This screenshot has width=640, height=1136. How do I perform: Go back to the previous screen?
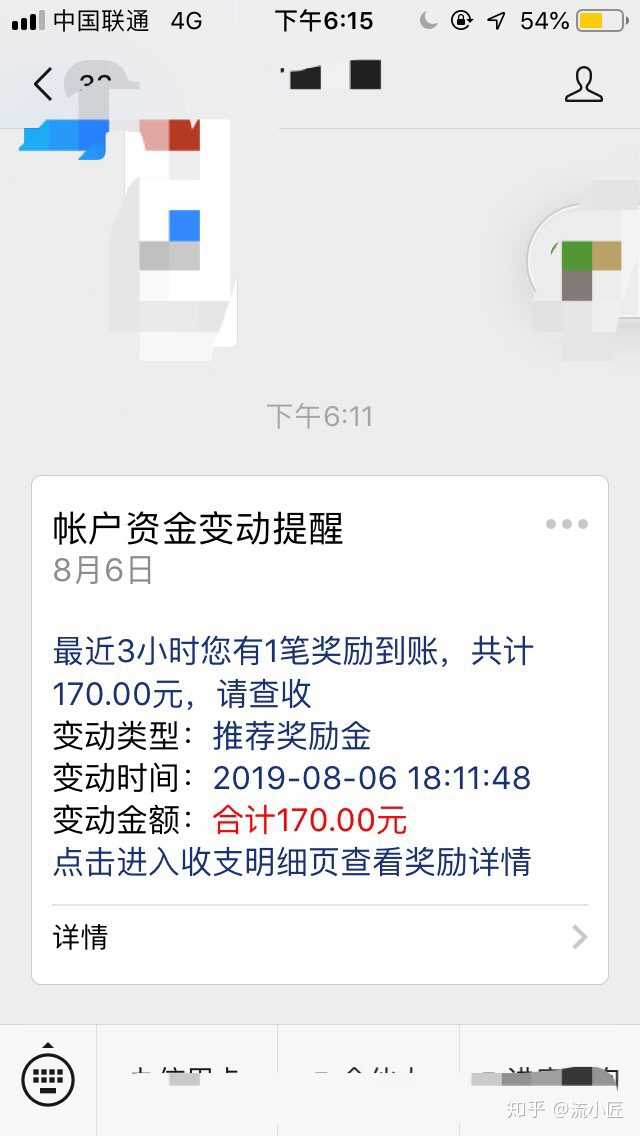(42, 84)
